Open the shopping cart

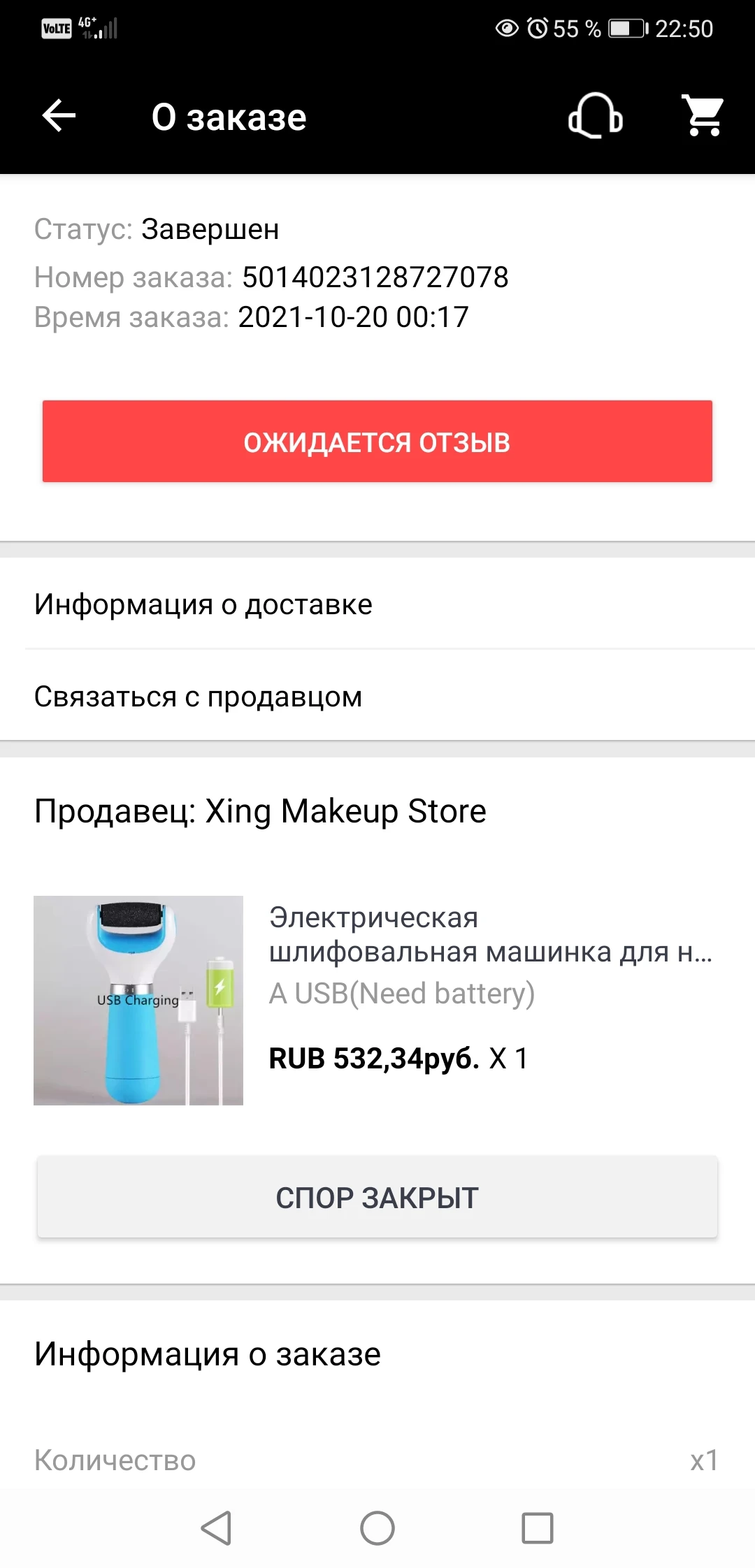pyautogui.click(x=703, y=115)
